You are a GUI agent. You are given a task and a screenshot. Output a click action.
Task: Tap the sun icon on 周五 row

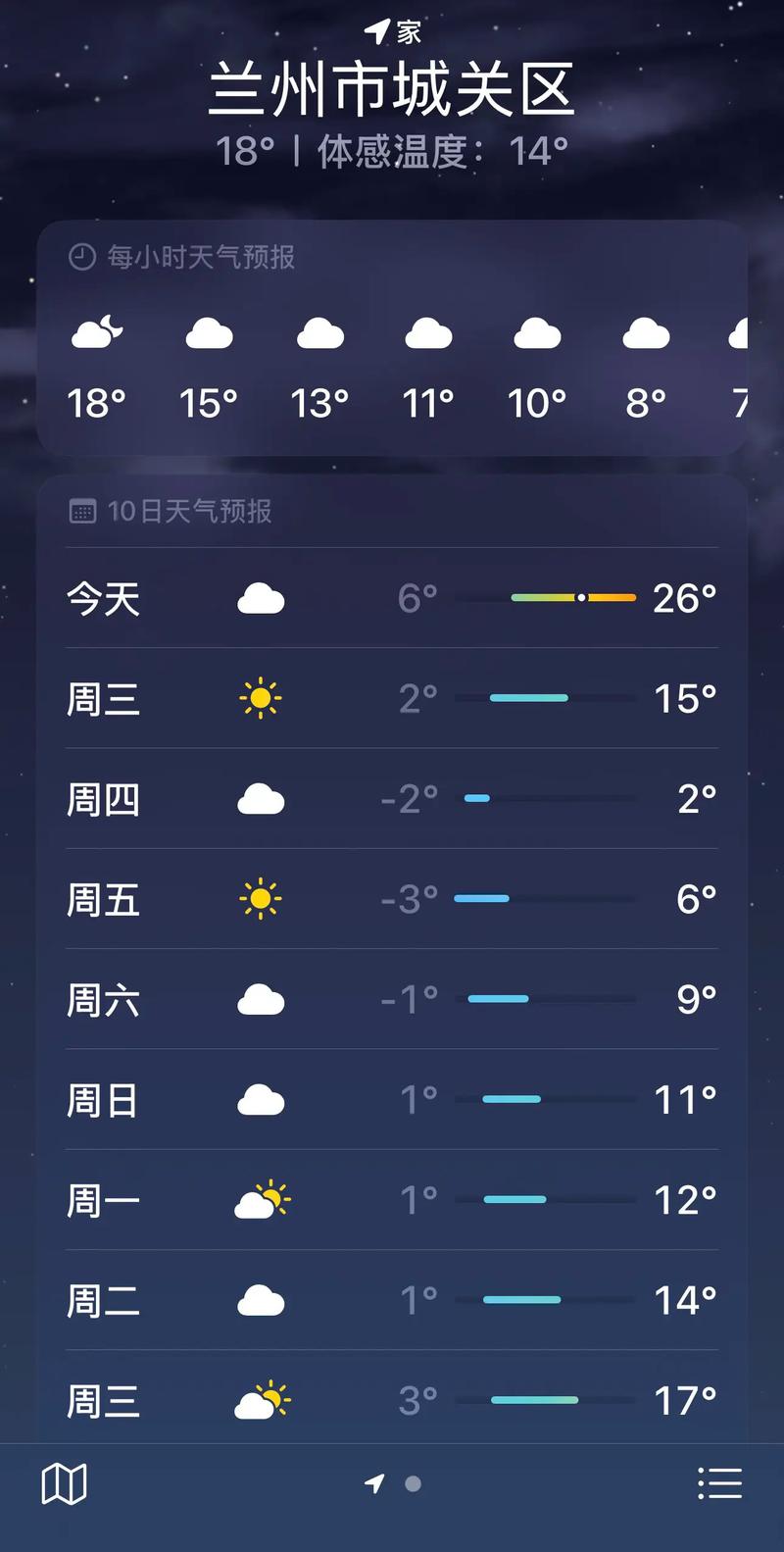[260, 898]
